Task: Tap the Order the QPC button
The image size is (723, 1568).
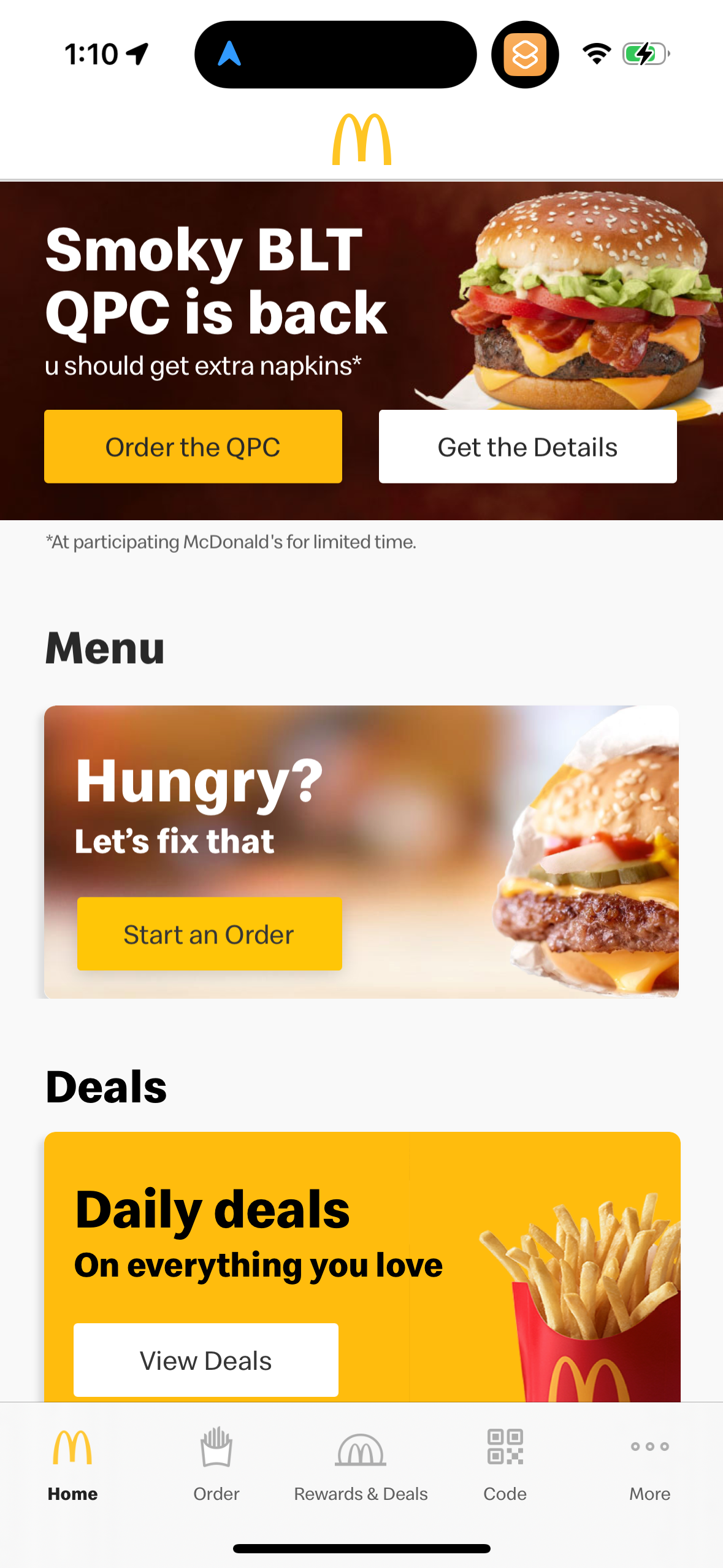Action: click(x=193, y=447)
